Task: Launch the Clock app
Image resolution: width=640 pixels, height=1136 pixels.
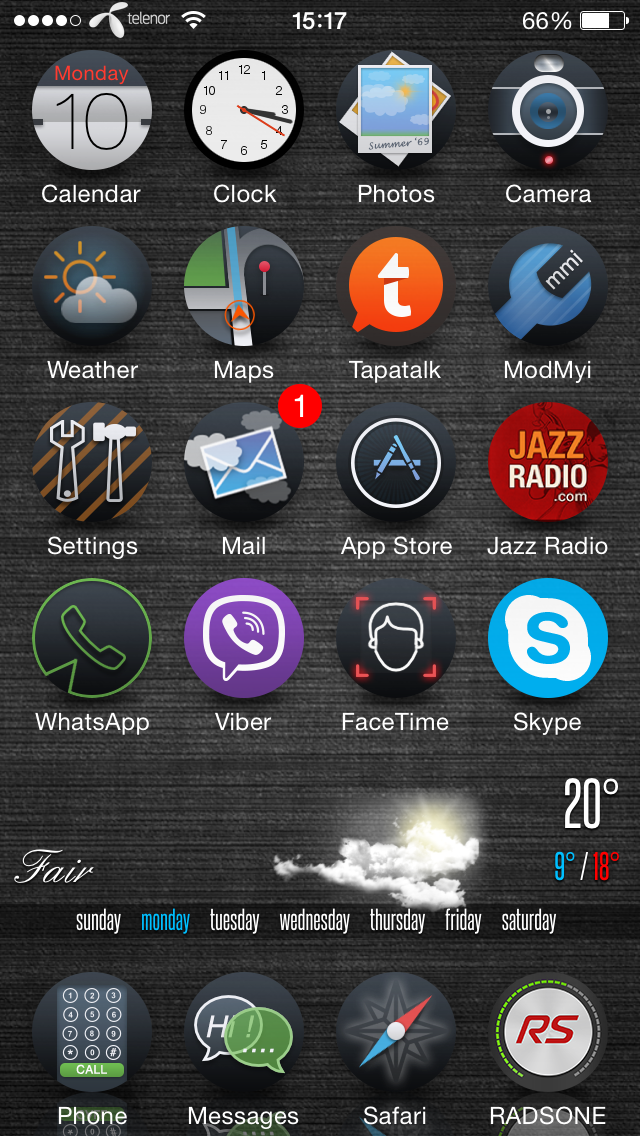Action: click(244, 110)
